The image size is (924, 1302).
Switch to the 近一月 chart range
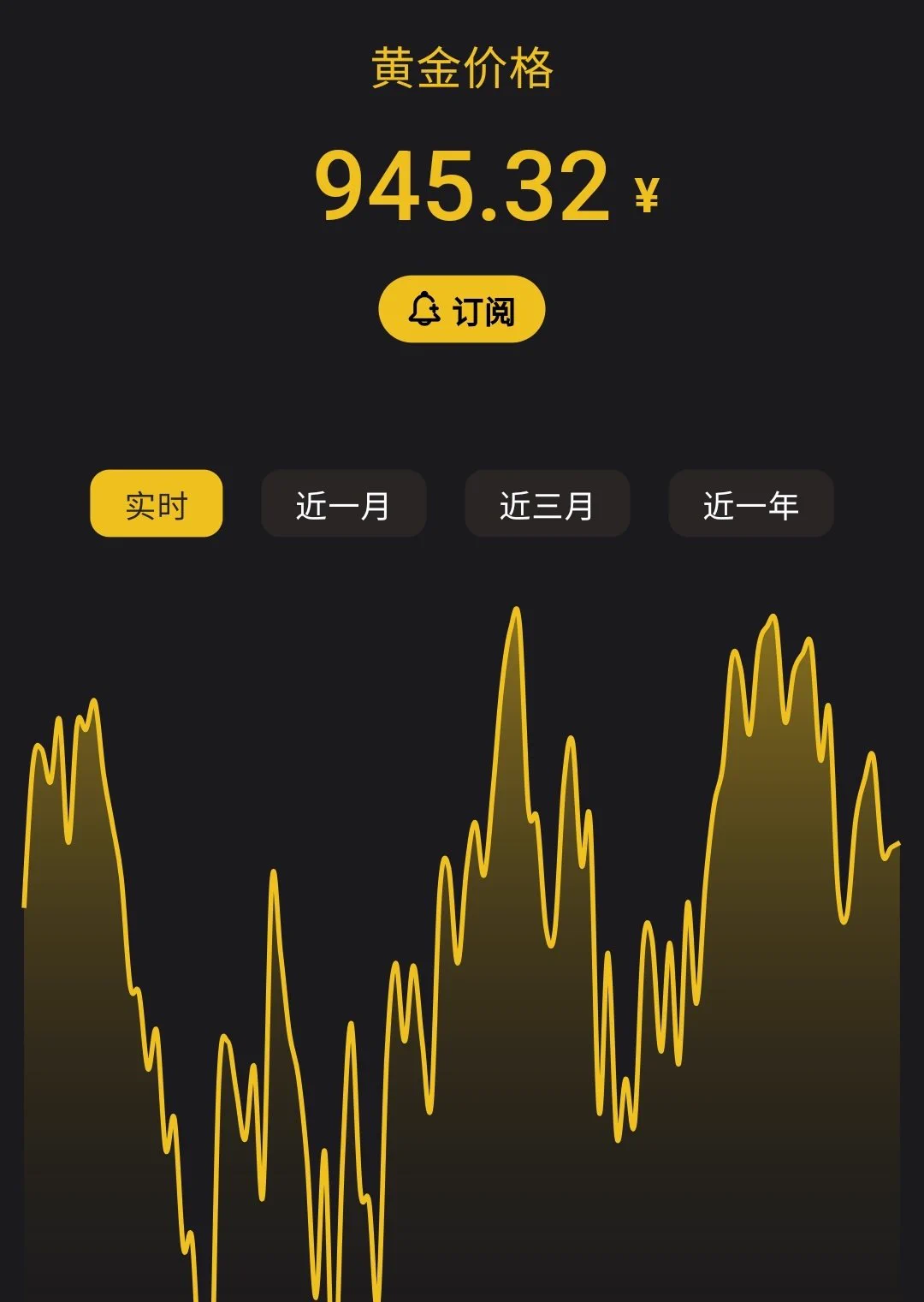(x=343, y=504)
